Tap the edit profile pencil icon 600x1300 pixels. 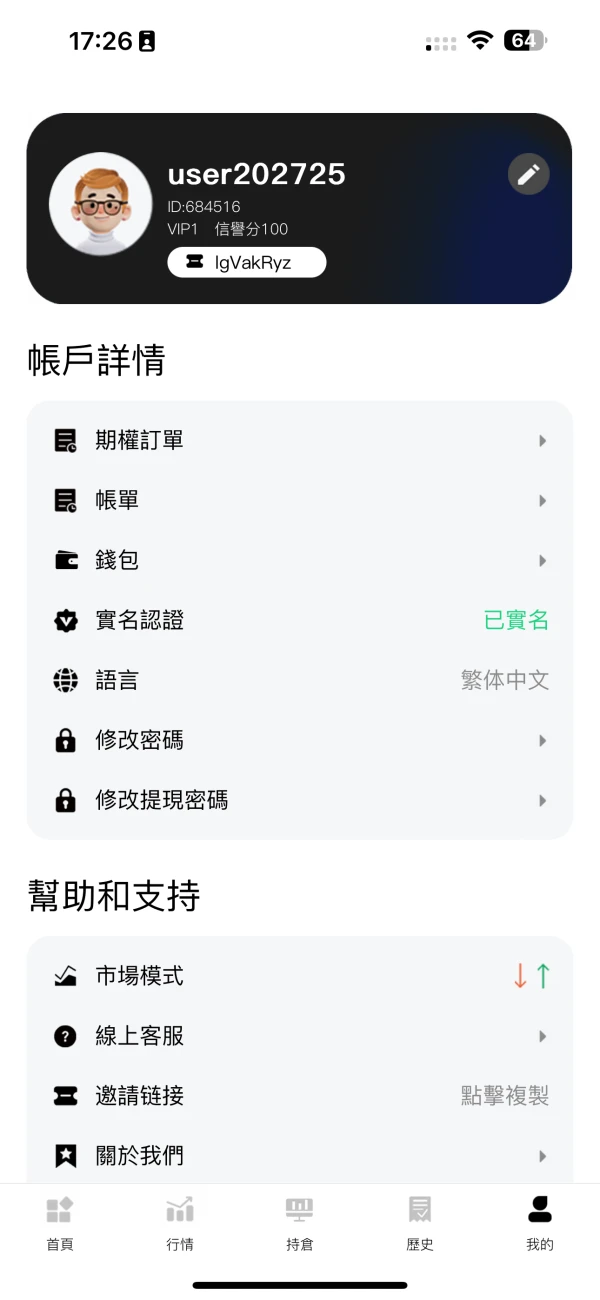click(529, 175)
